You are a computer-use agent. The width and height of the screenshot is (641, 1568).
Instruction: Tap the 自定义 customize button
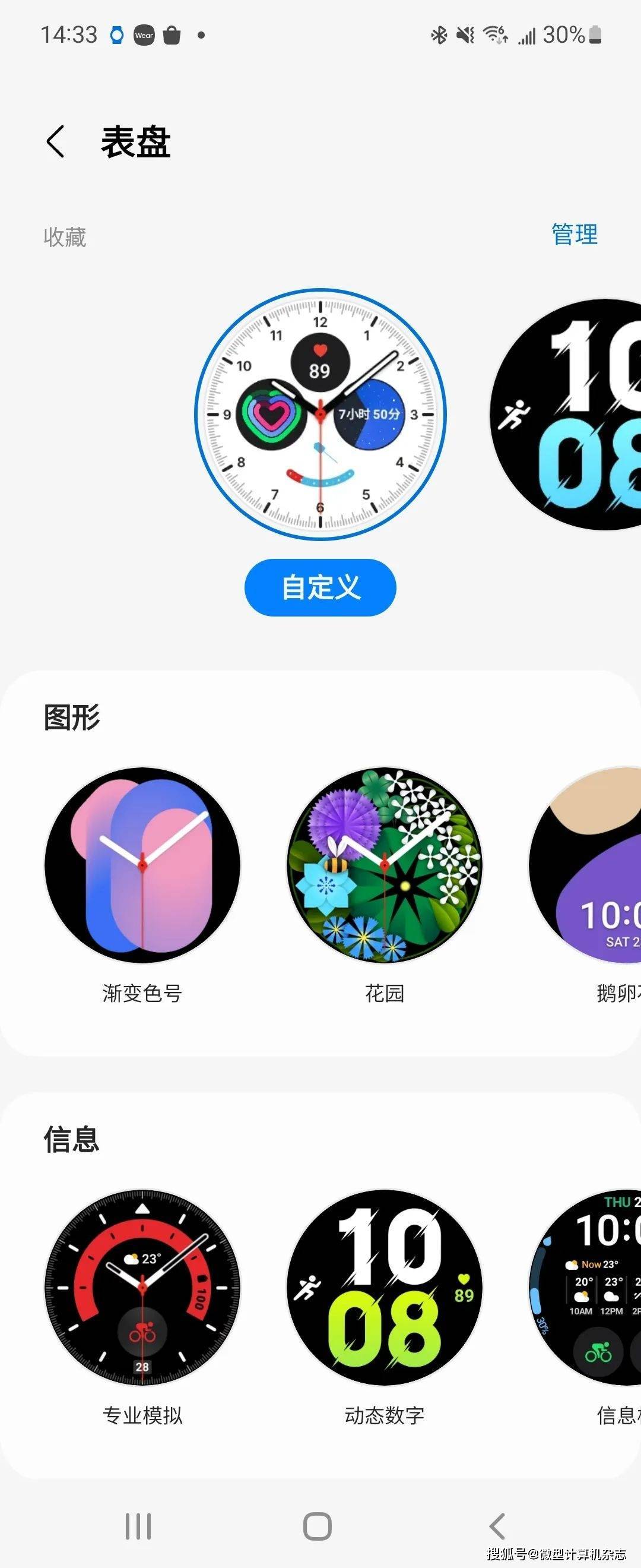click(x=320, y=587)
